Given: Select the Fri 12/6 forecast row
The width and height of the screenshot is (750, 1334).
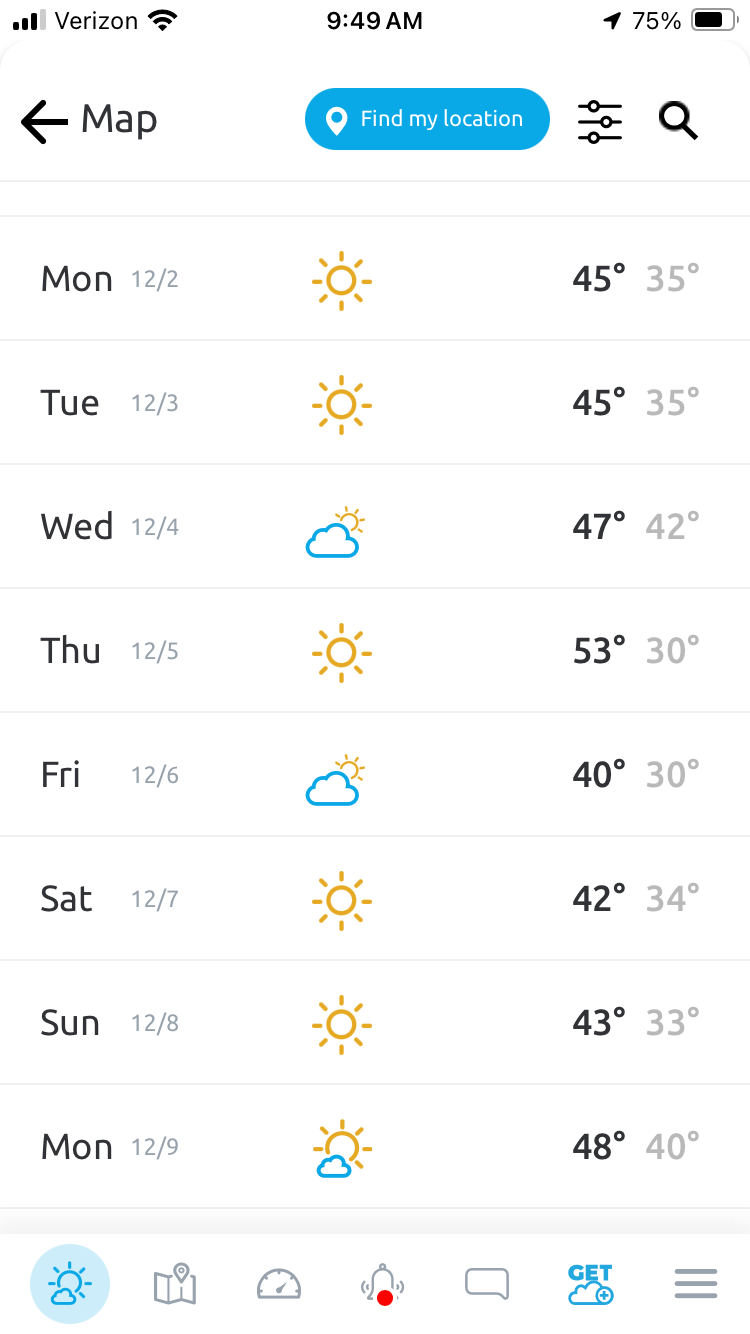Looking at the screenshot, I should 375,775.
